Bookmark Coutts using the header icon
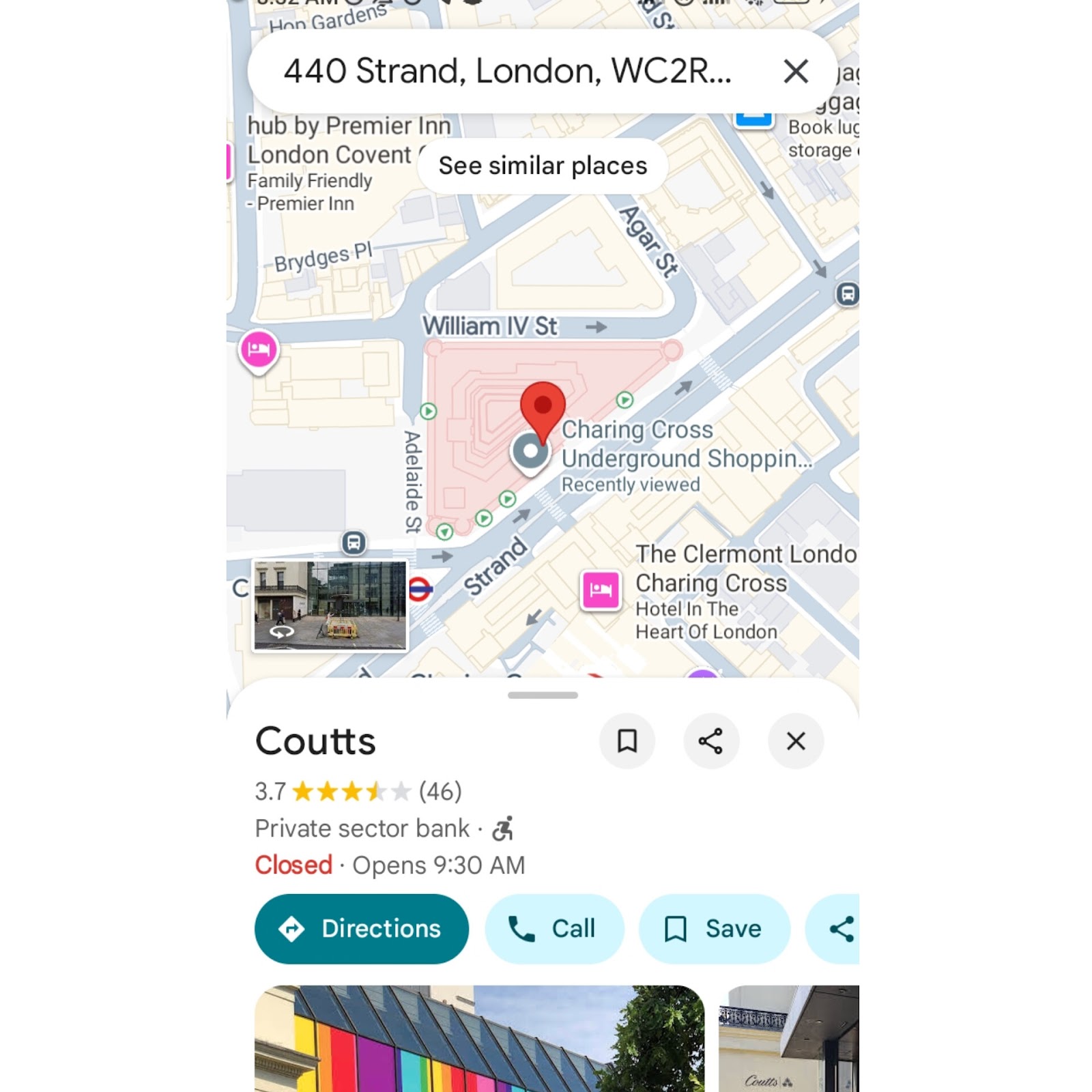 [627, 741]
